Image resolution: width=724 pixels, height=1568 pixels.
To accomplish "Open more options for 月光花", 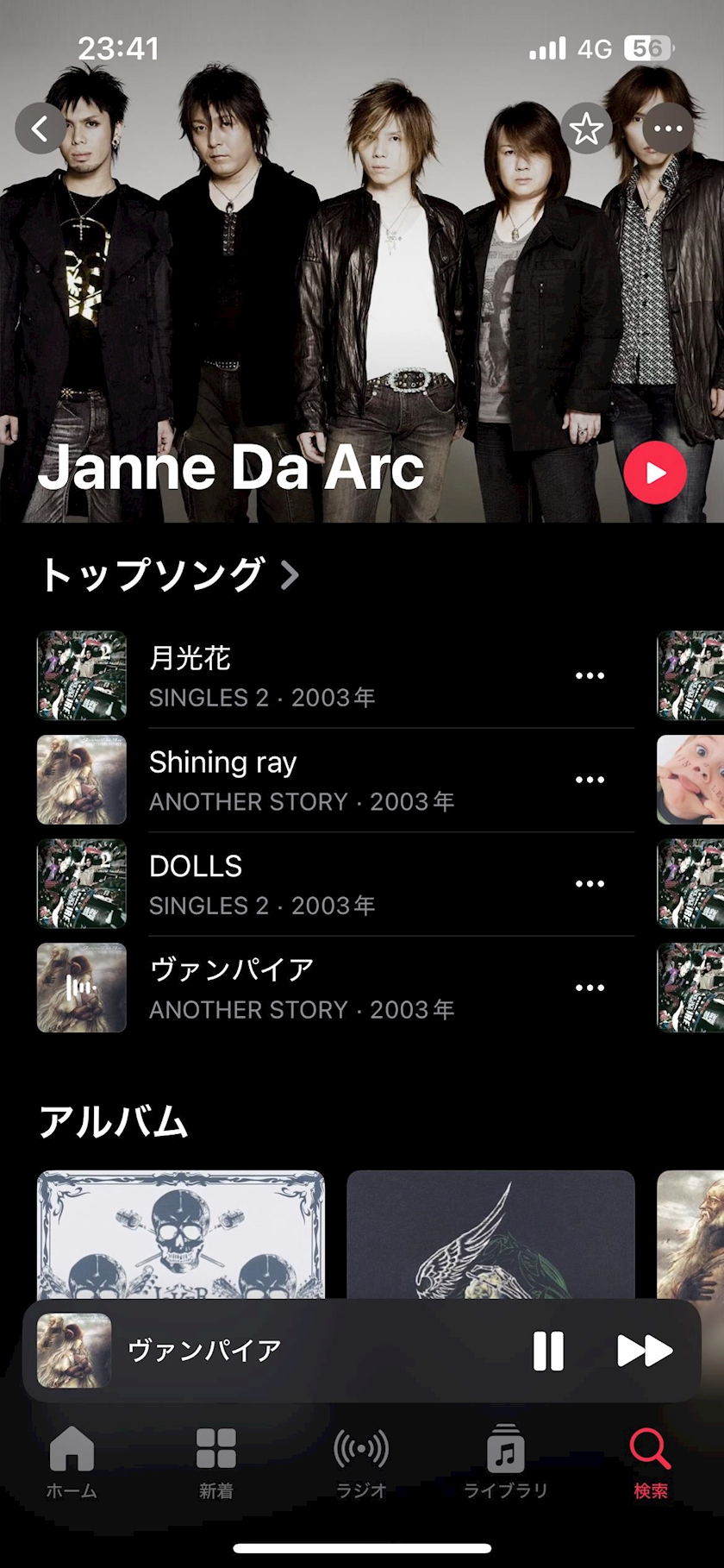I will [x=590, y=675].
